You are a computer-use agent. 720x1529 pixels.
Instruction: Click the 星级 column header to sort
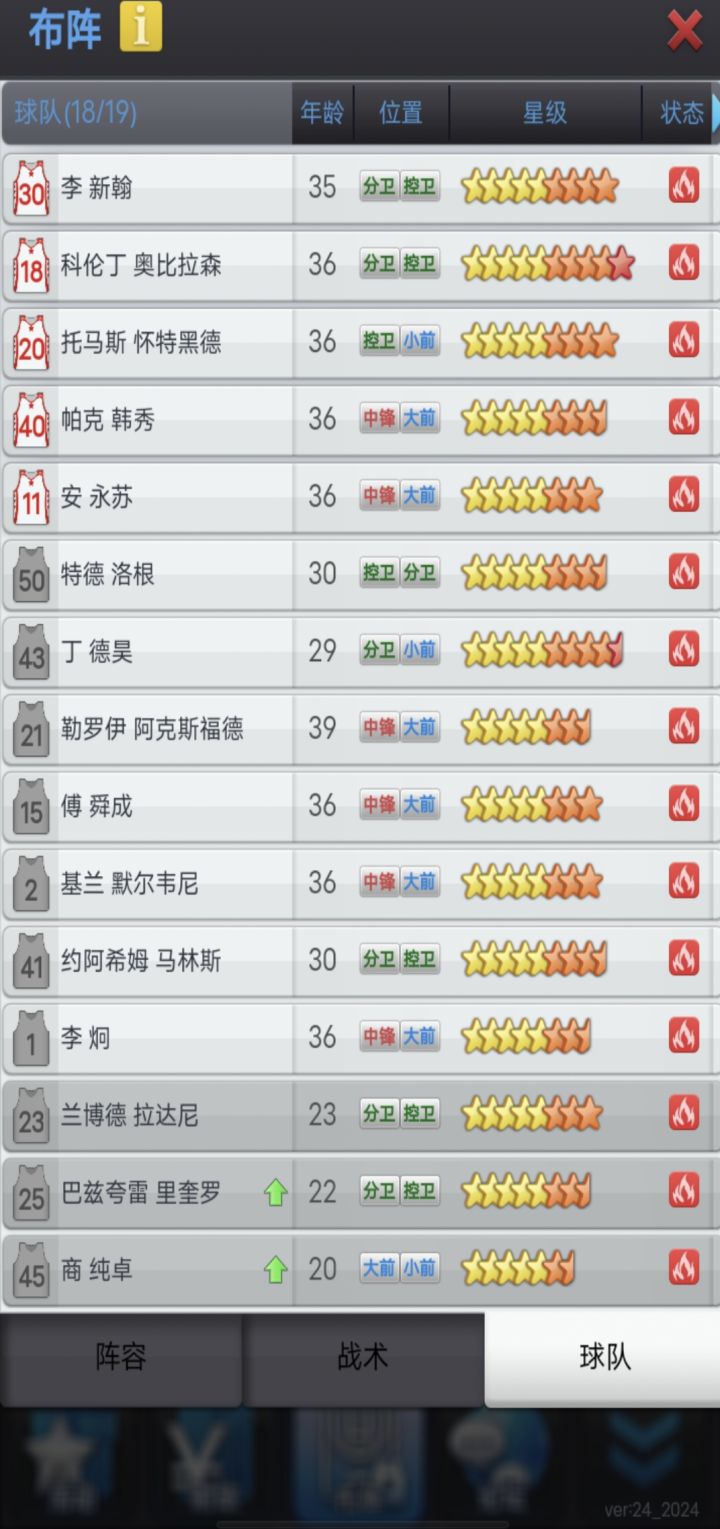[x=545, y=113]
